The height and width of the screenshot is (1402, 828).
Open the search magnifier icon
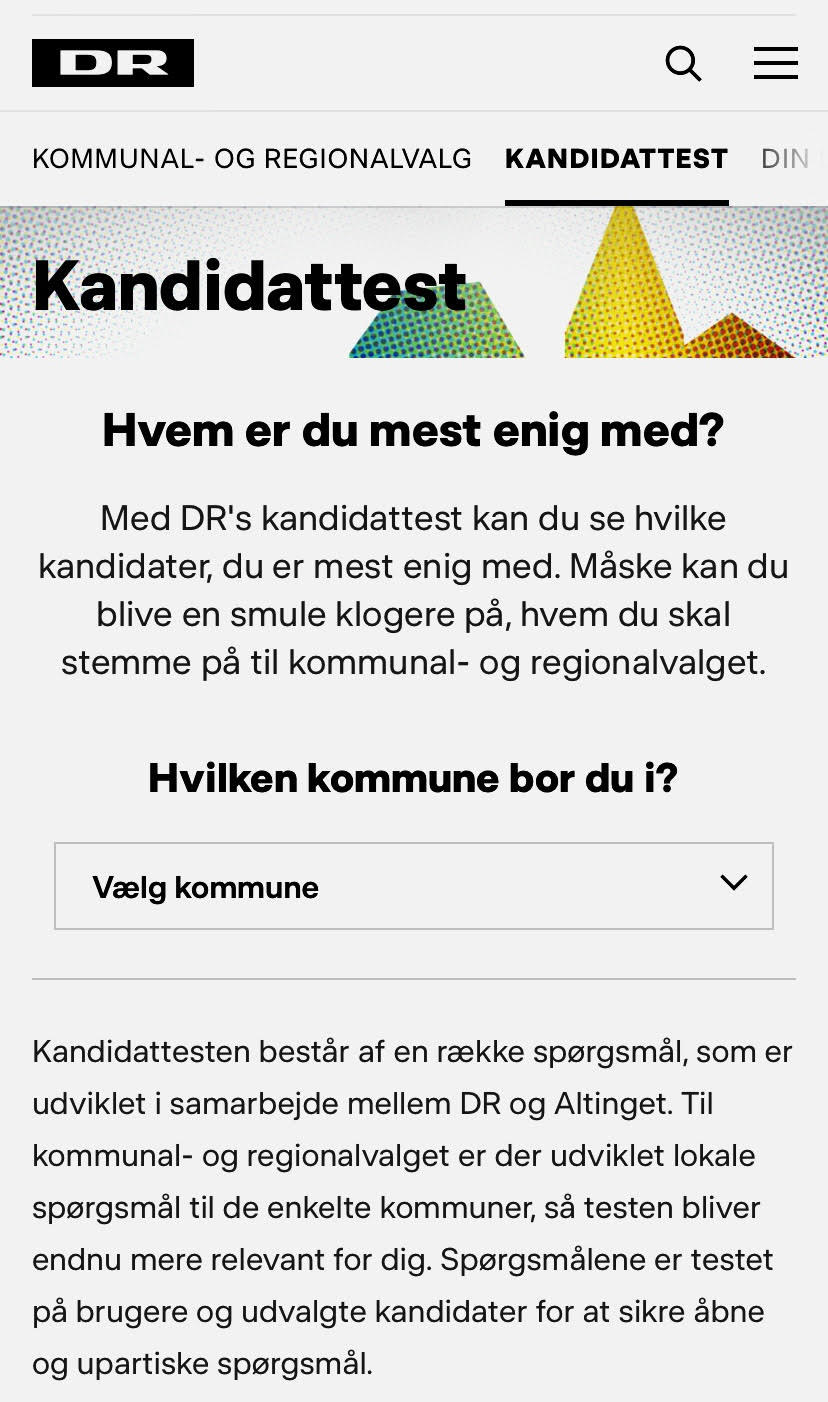683,64
